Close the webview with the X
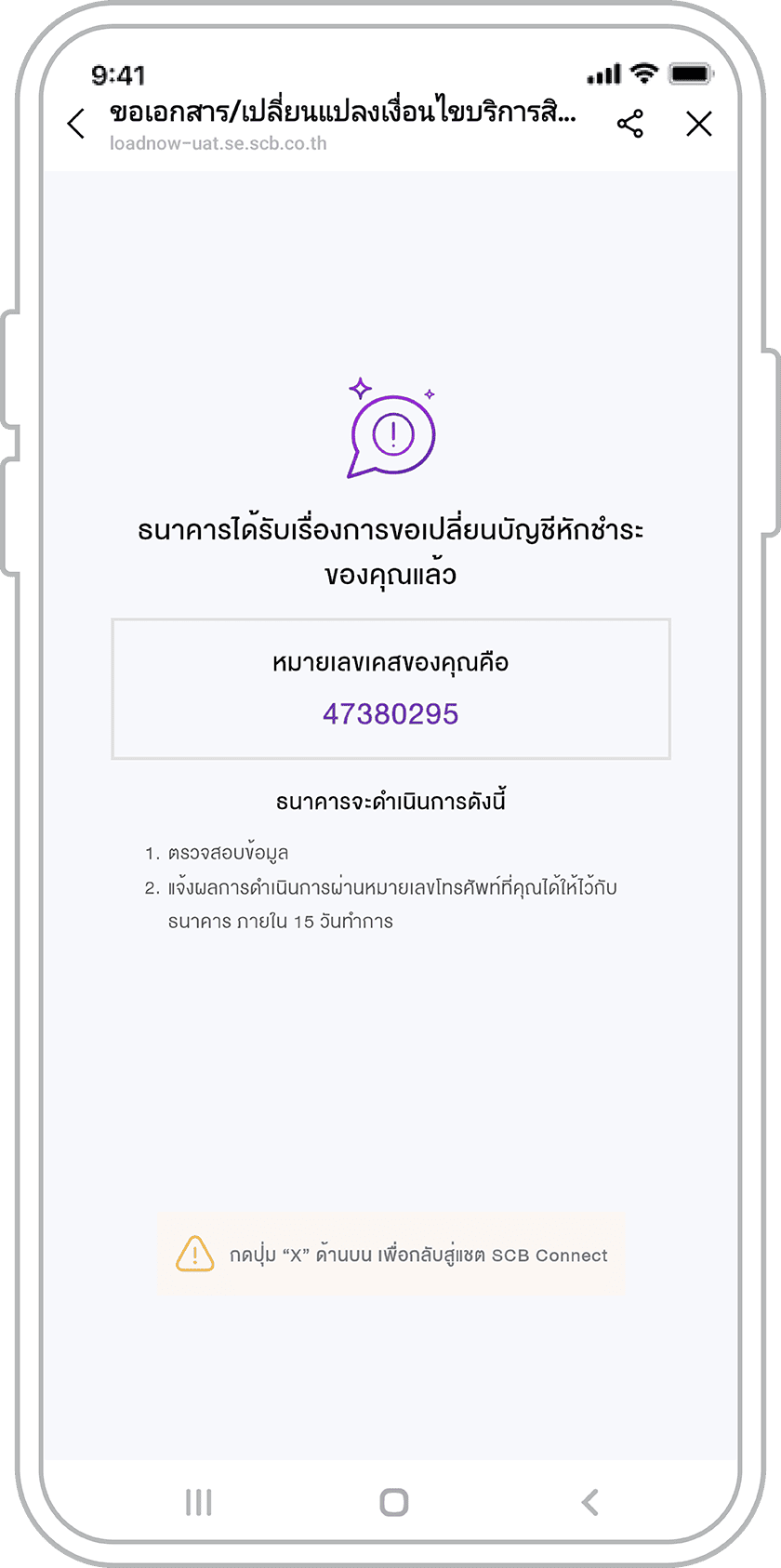This screenshot has height=1568, width=781. [699, 124]
